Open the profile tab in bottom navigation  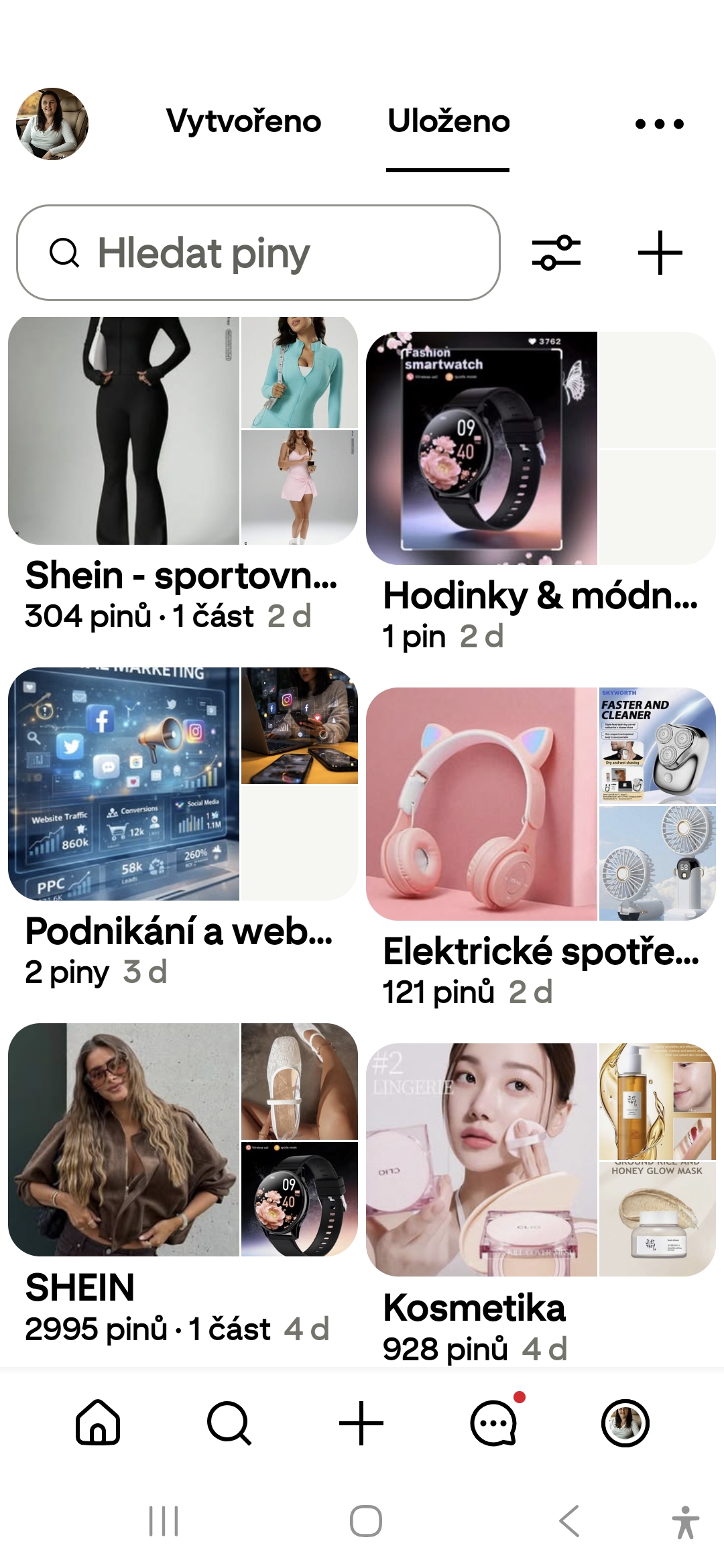625,1422
